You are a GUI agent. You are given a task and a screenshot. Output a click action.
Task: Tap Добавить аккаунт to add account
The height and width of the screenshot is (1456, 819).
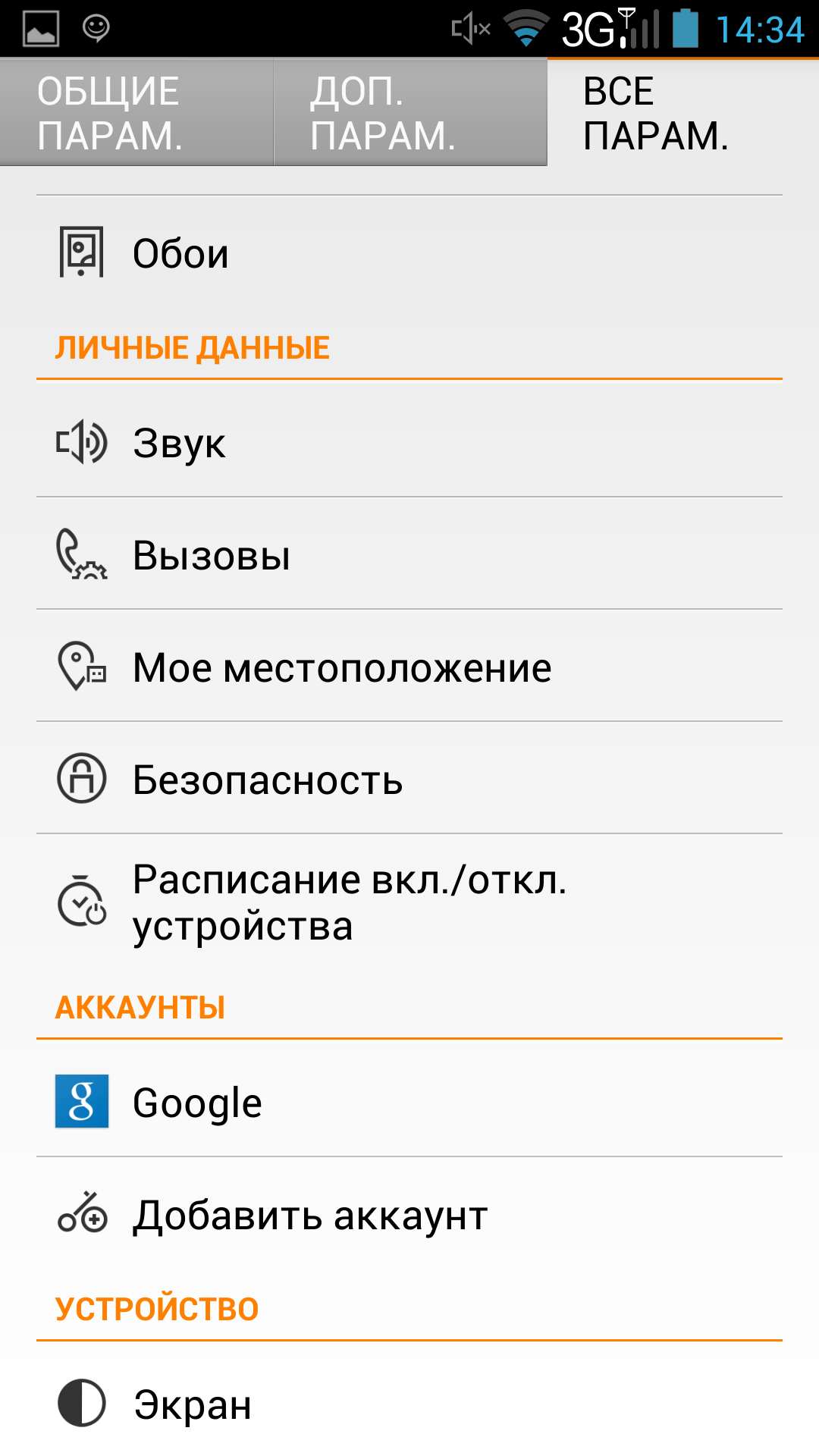click(409, 1214)
